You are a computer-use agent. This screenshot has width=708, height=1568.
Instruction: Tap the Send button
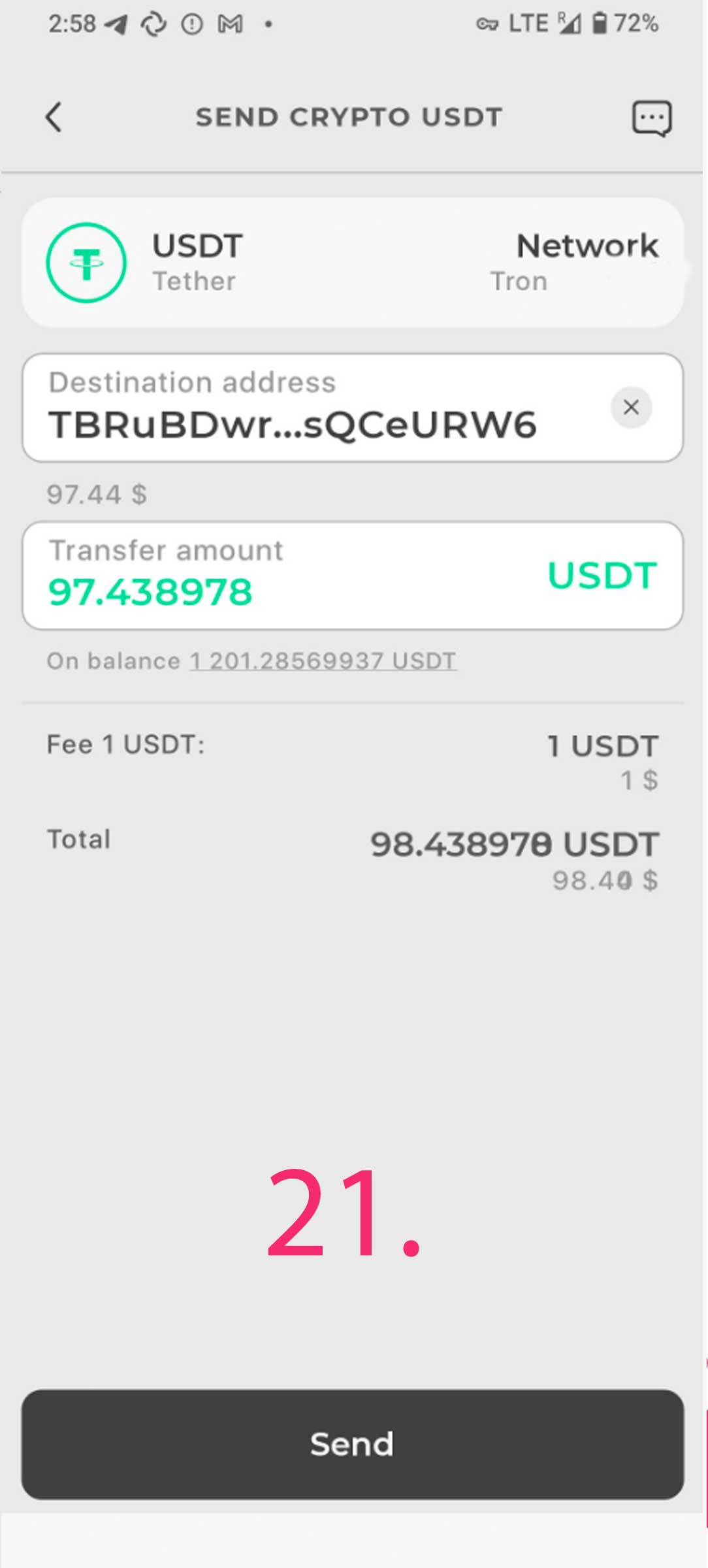click(353, 1444)
